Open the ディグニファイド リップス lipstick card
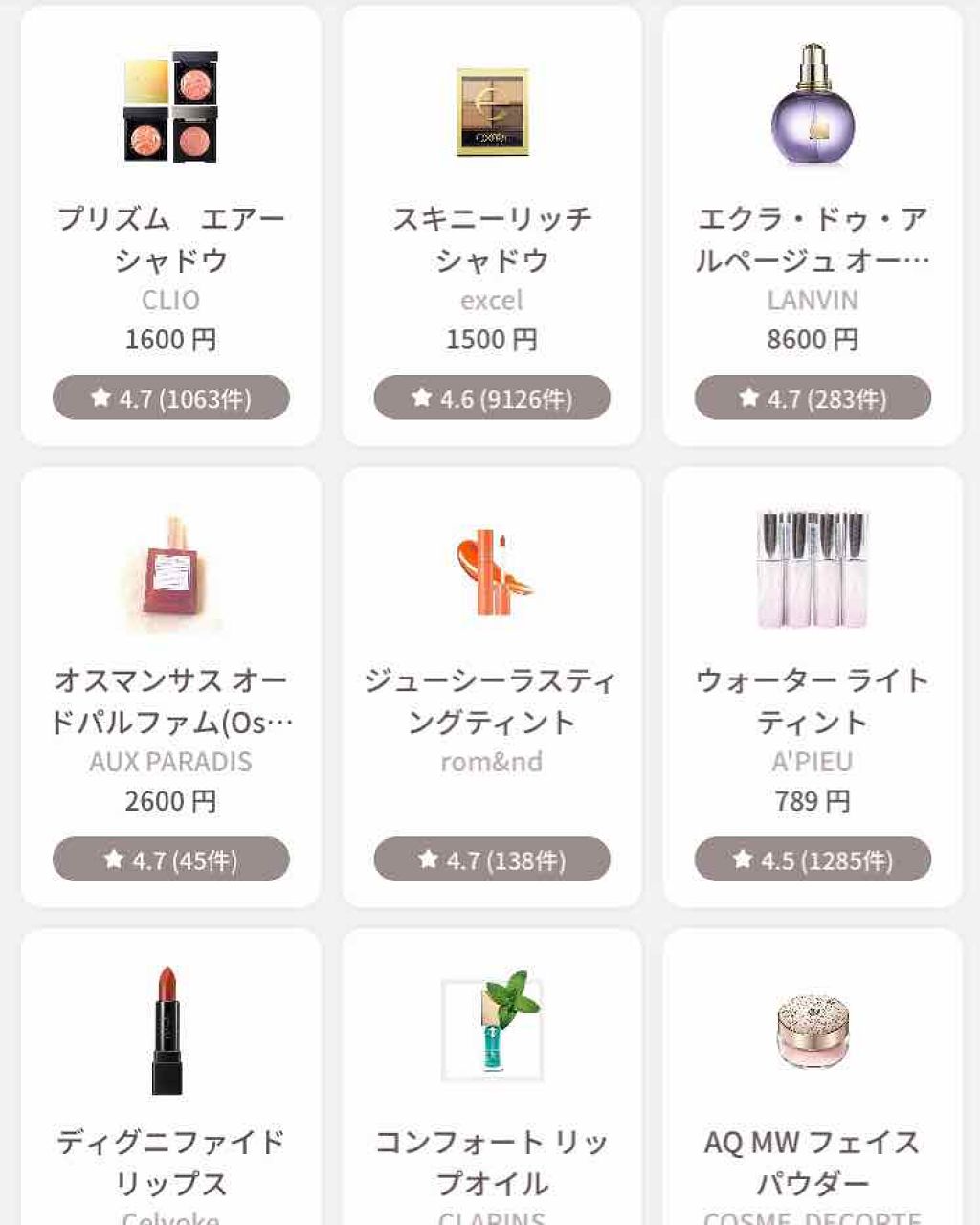Viewport: 980px width, 1225px height. pos(170,1081)
